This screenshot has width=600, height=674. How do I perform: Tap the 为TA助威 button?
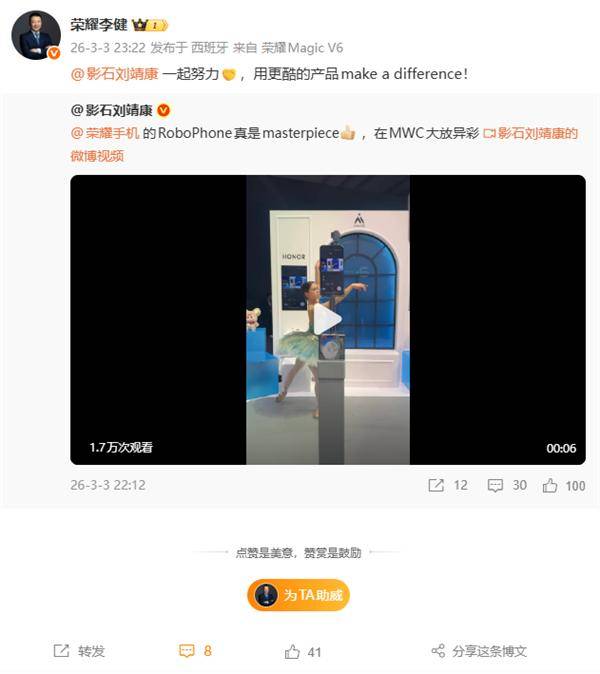298,595
